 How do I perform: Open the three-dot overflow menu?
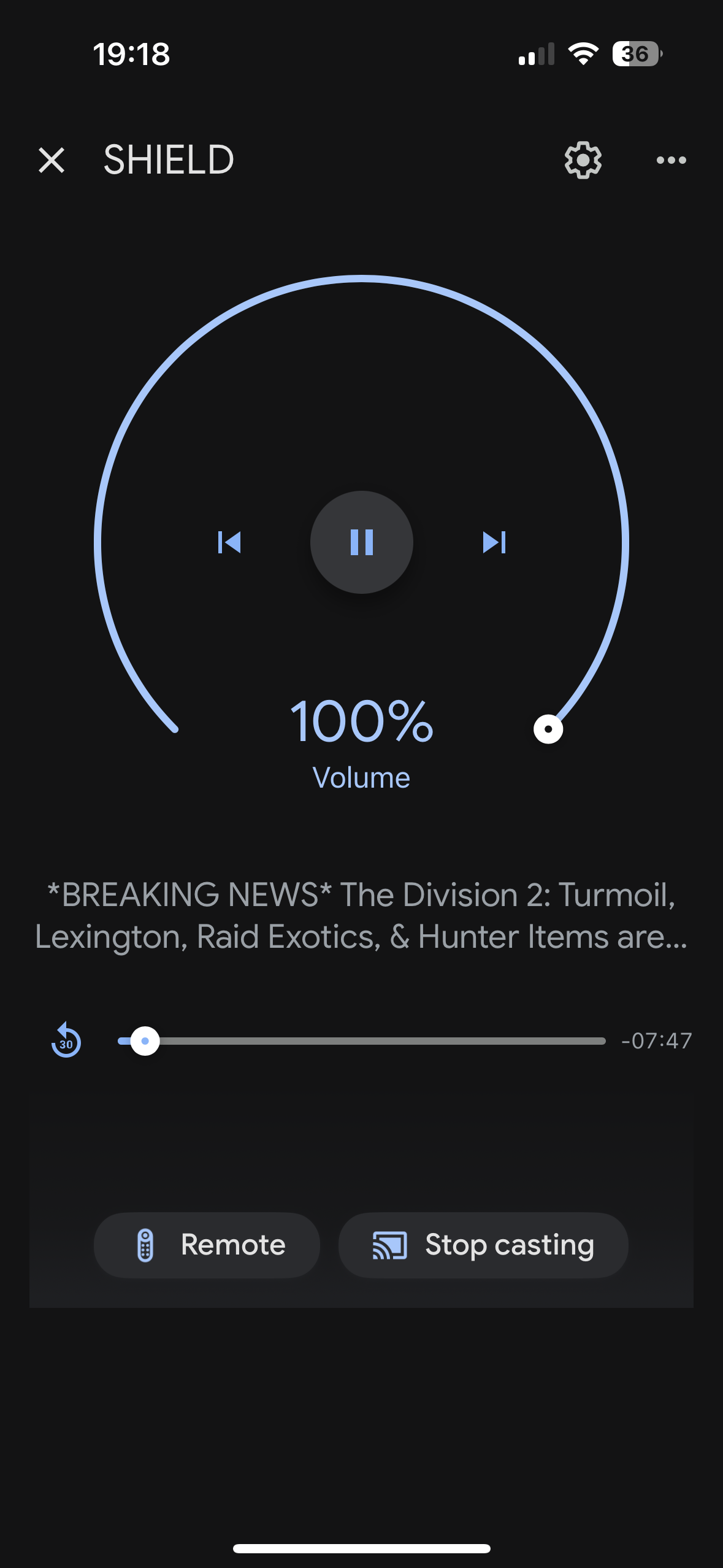point(671,161)
